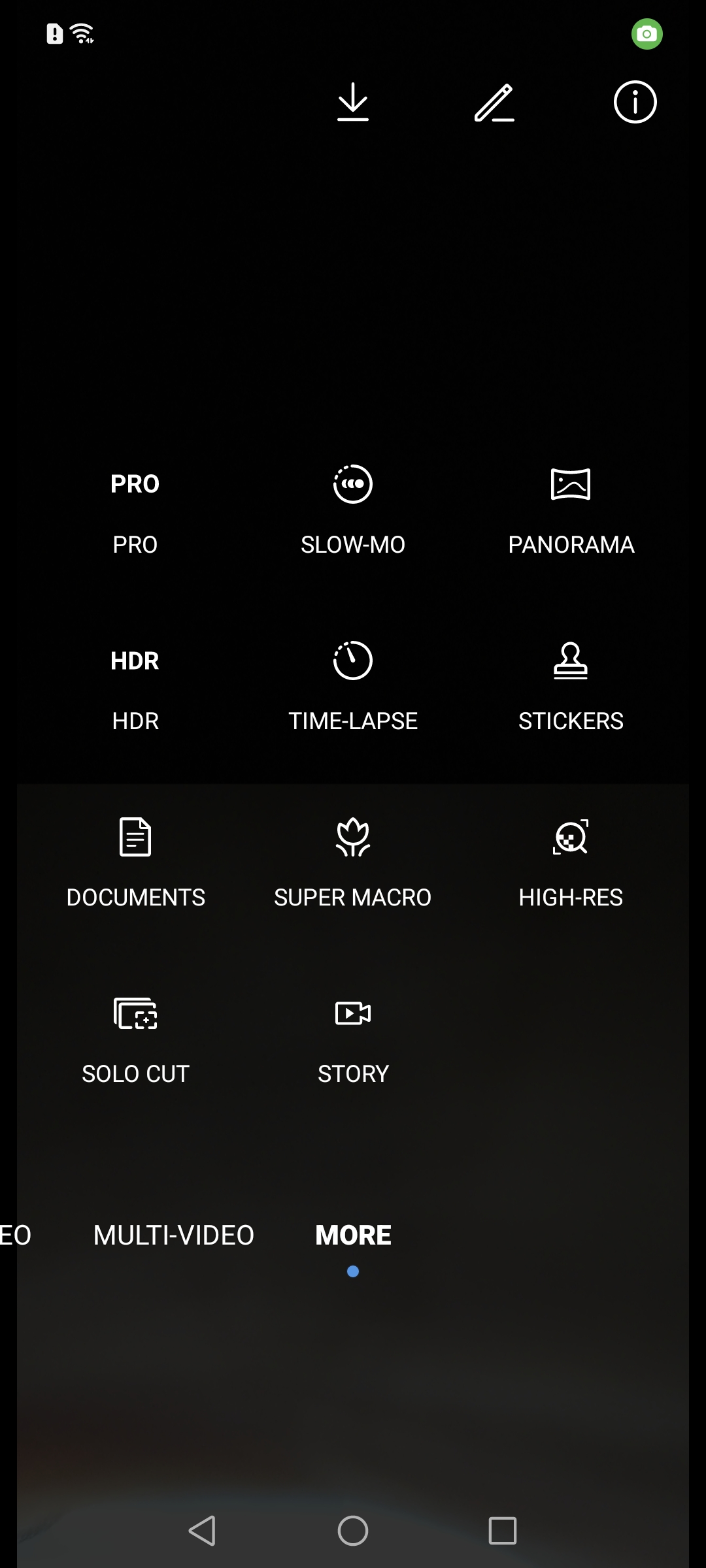Tap the edit pencil icon
This screenshot has height=1568, width=706.
point(494,103)
